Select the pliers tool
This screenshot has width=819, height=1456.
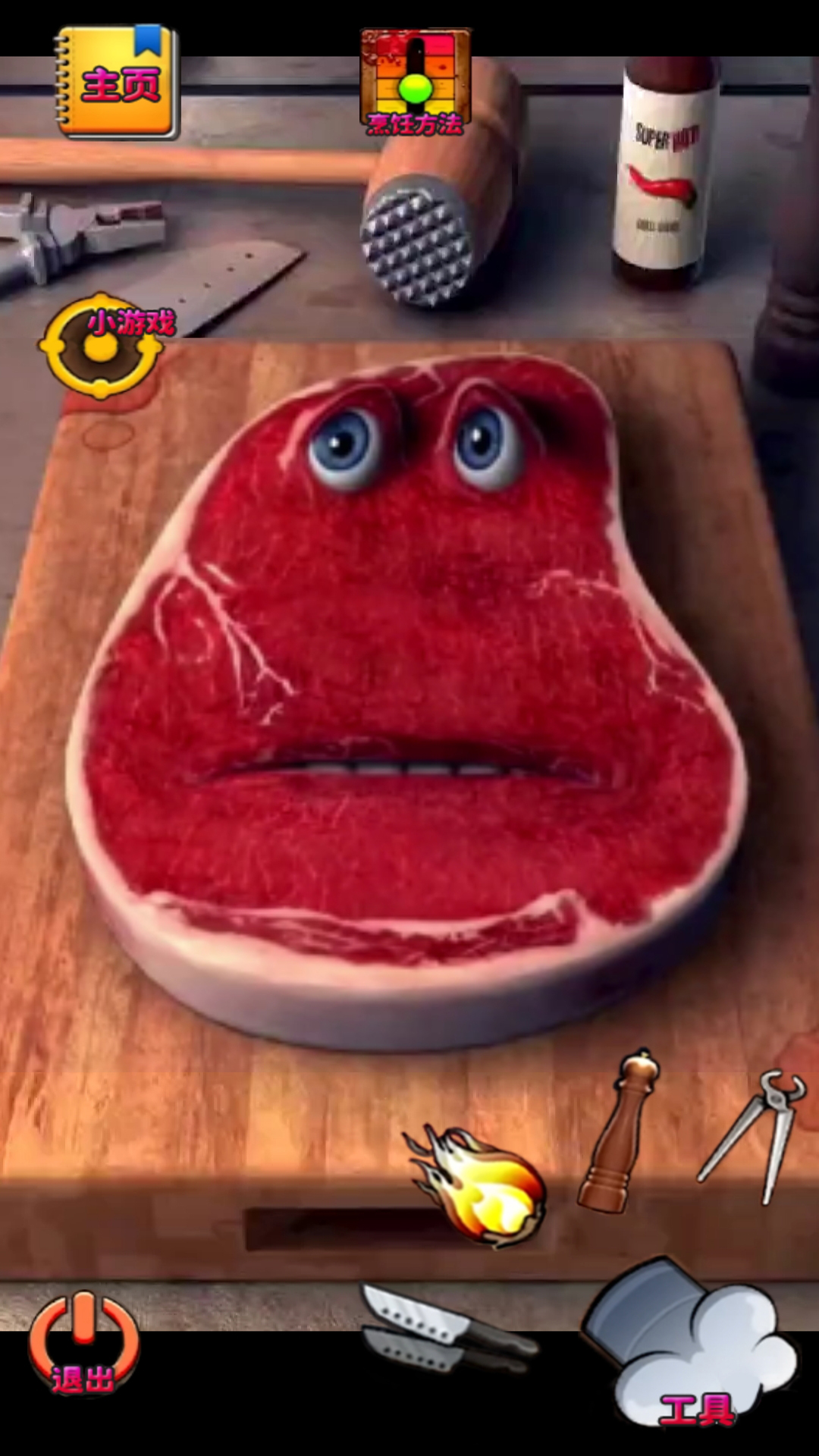coord(755,1134)
